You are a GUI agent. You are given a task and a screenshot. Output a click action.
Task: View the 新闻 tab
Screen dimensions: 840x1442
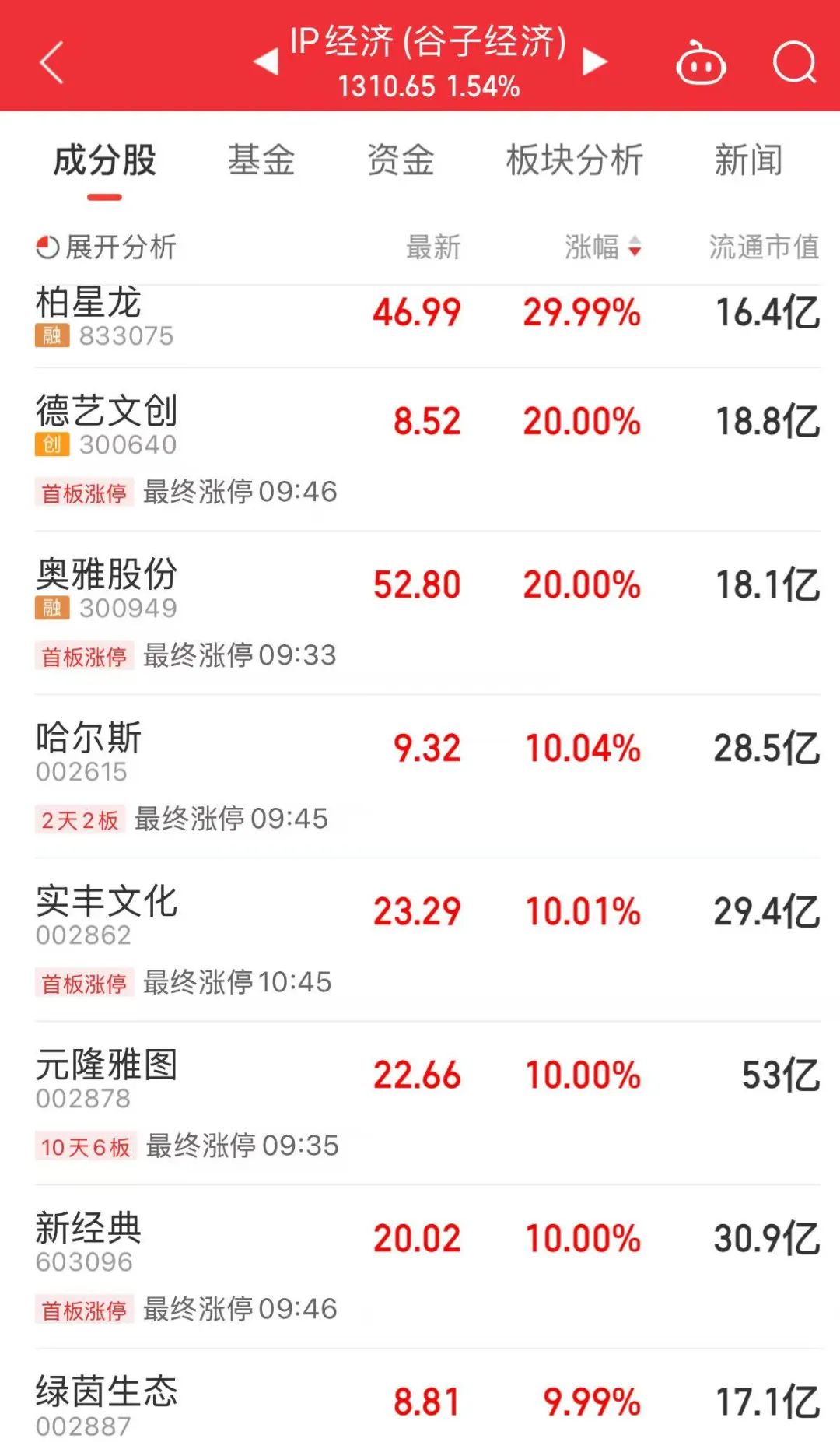[x=748, y=161]
